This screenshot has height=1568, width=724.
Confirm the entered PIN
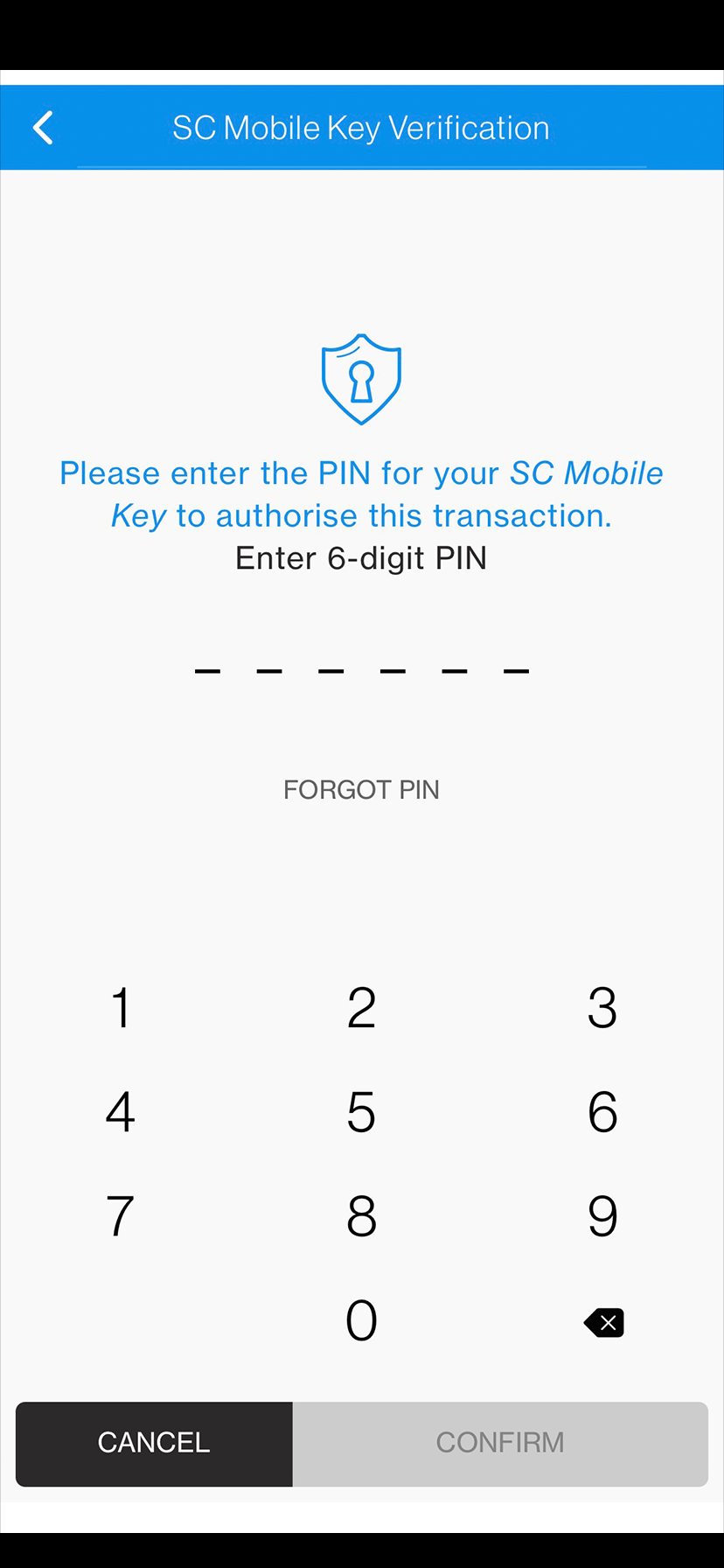500,1443
